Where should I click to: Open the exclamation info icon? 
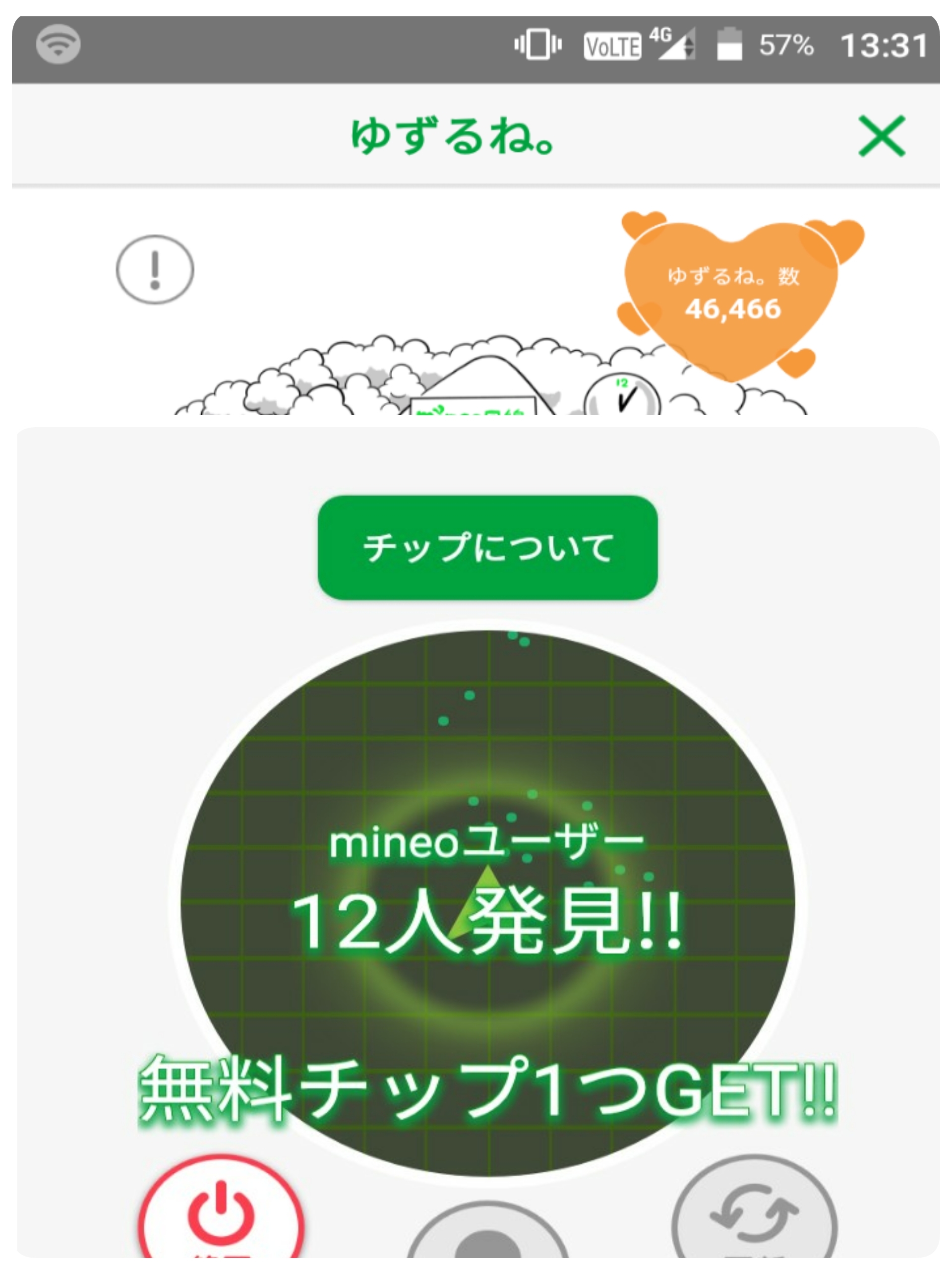155,269
